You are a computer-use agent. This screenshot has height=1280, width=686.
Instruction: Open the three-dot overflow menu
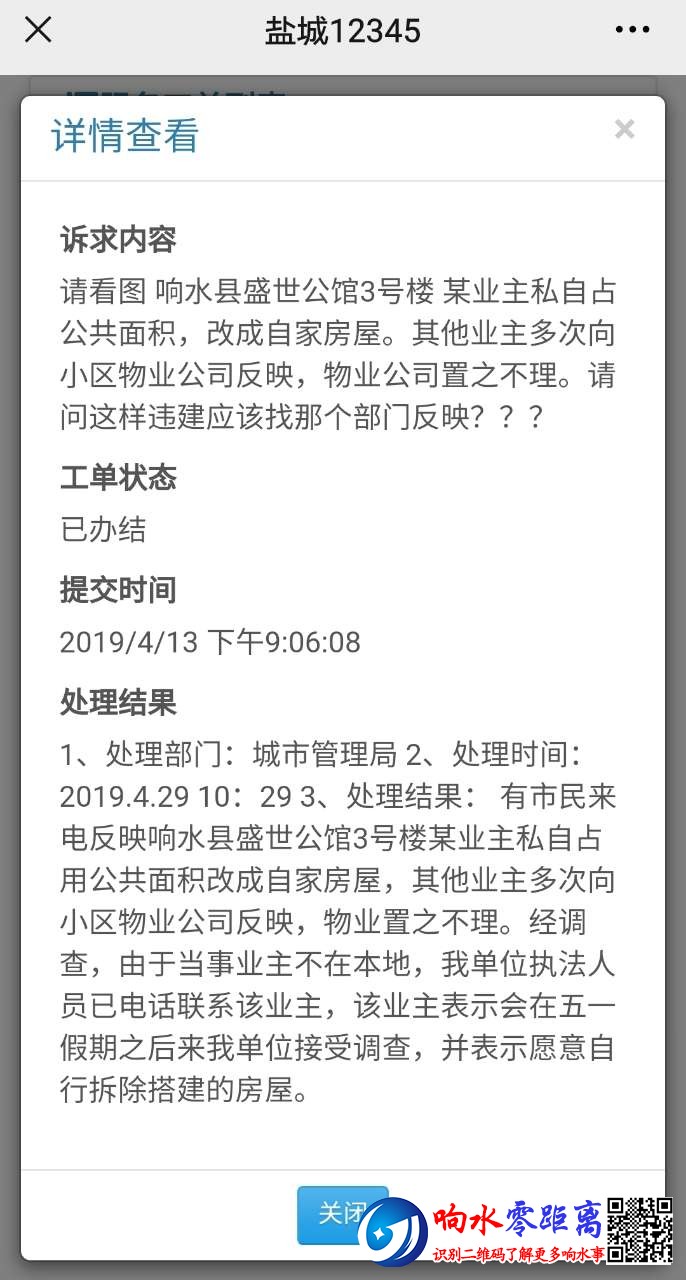632,30
